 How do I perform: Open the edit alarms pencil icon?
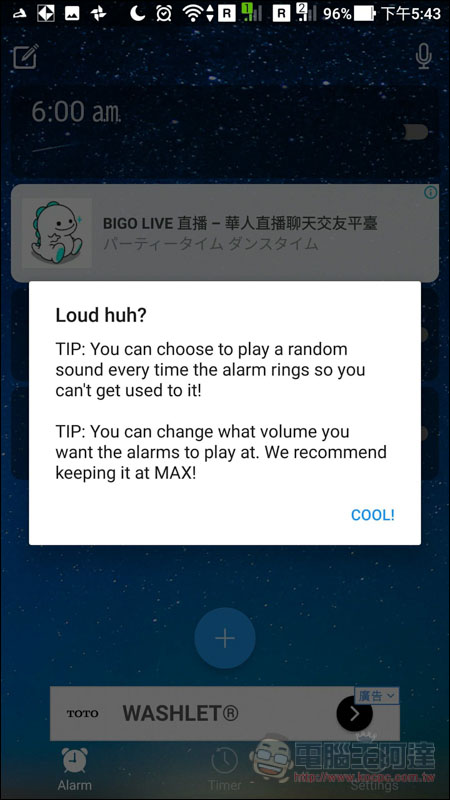pos(26,56)
